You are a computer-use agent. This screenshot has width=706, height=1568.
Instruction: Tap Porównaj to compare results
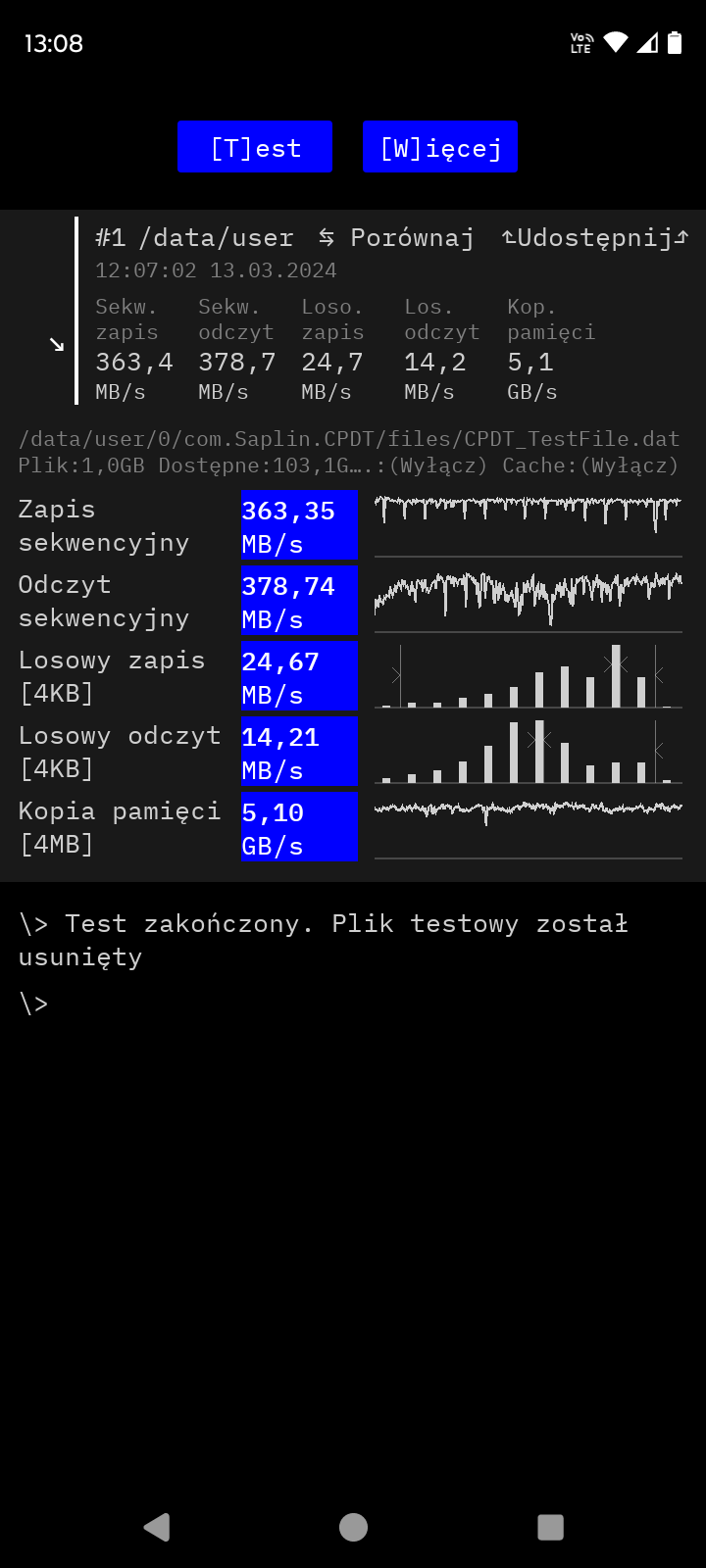[396, 238]
